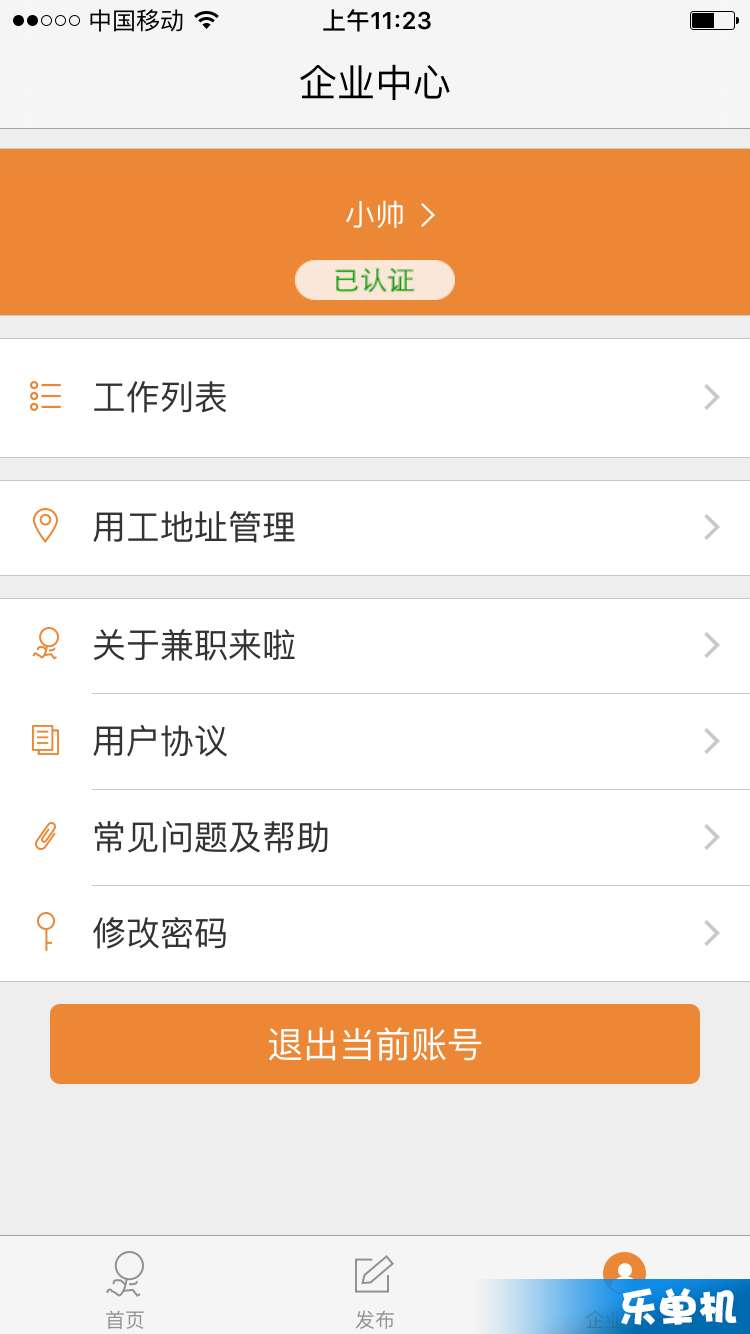Switch to the 发布 tab
The image size is (750, 1334).
[375, 1290]
